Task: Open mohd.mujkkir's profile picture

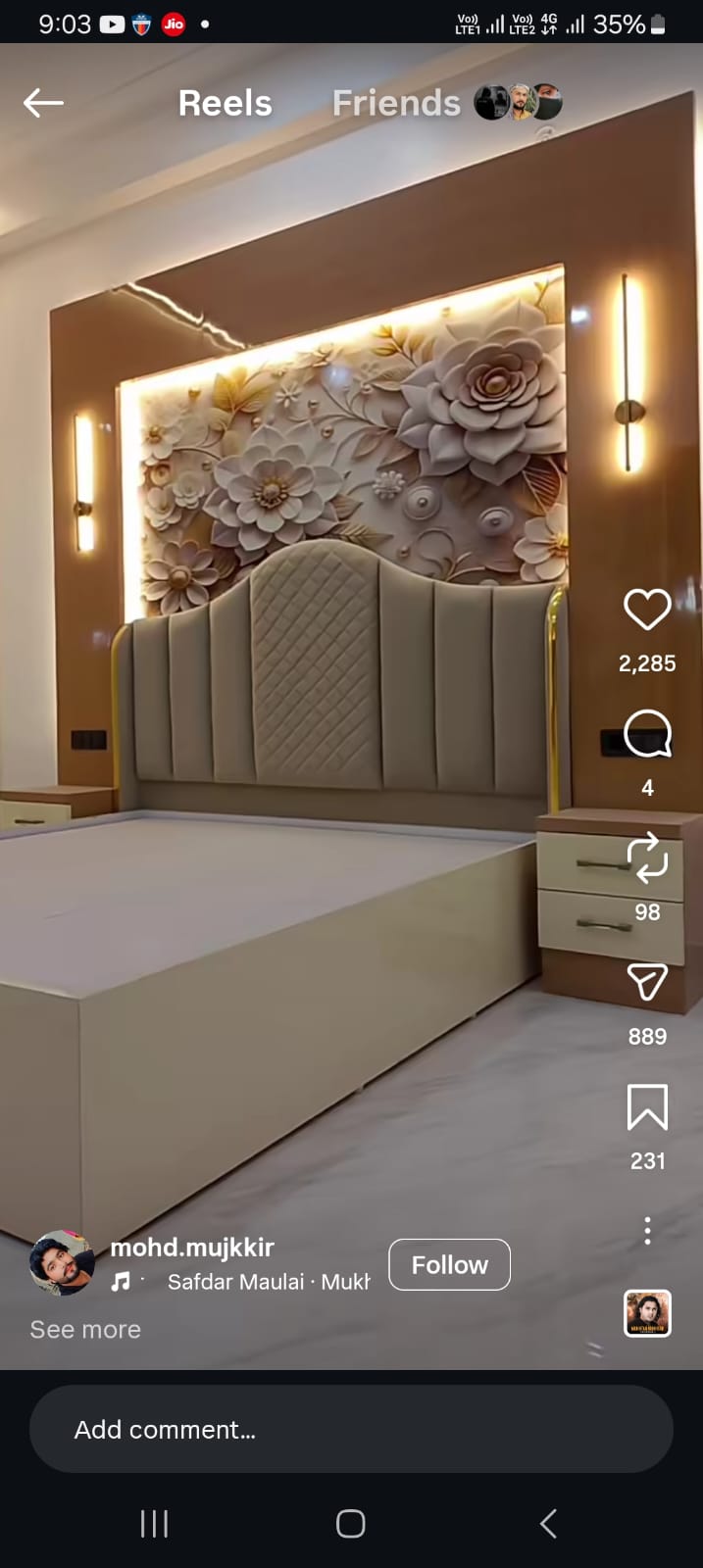Action: [x=62, y=1263]
